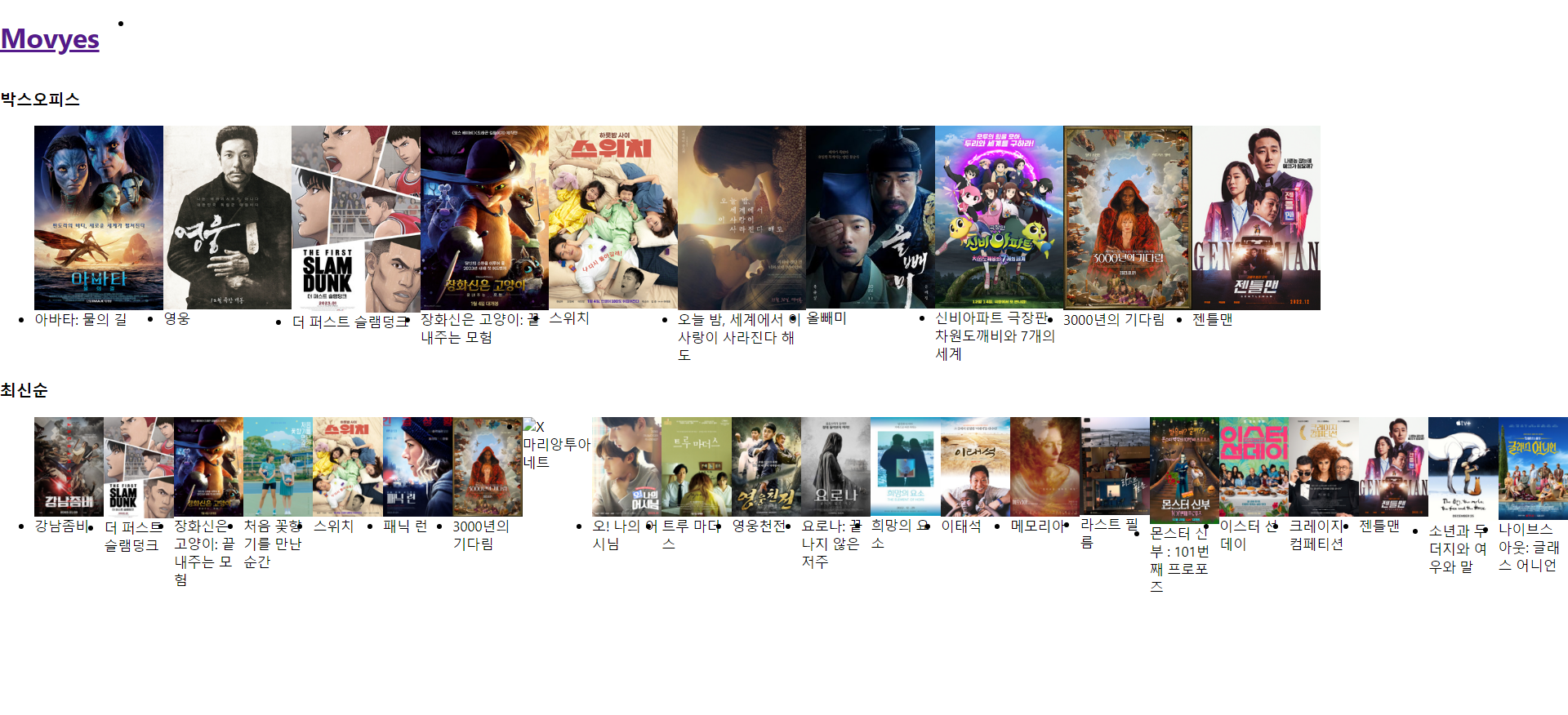Open the 마리앙투아네트 broken image item
Screen dimensions: 1568x715
[x=555, y=444]
